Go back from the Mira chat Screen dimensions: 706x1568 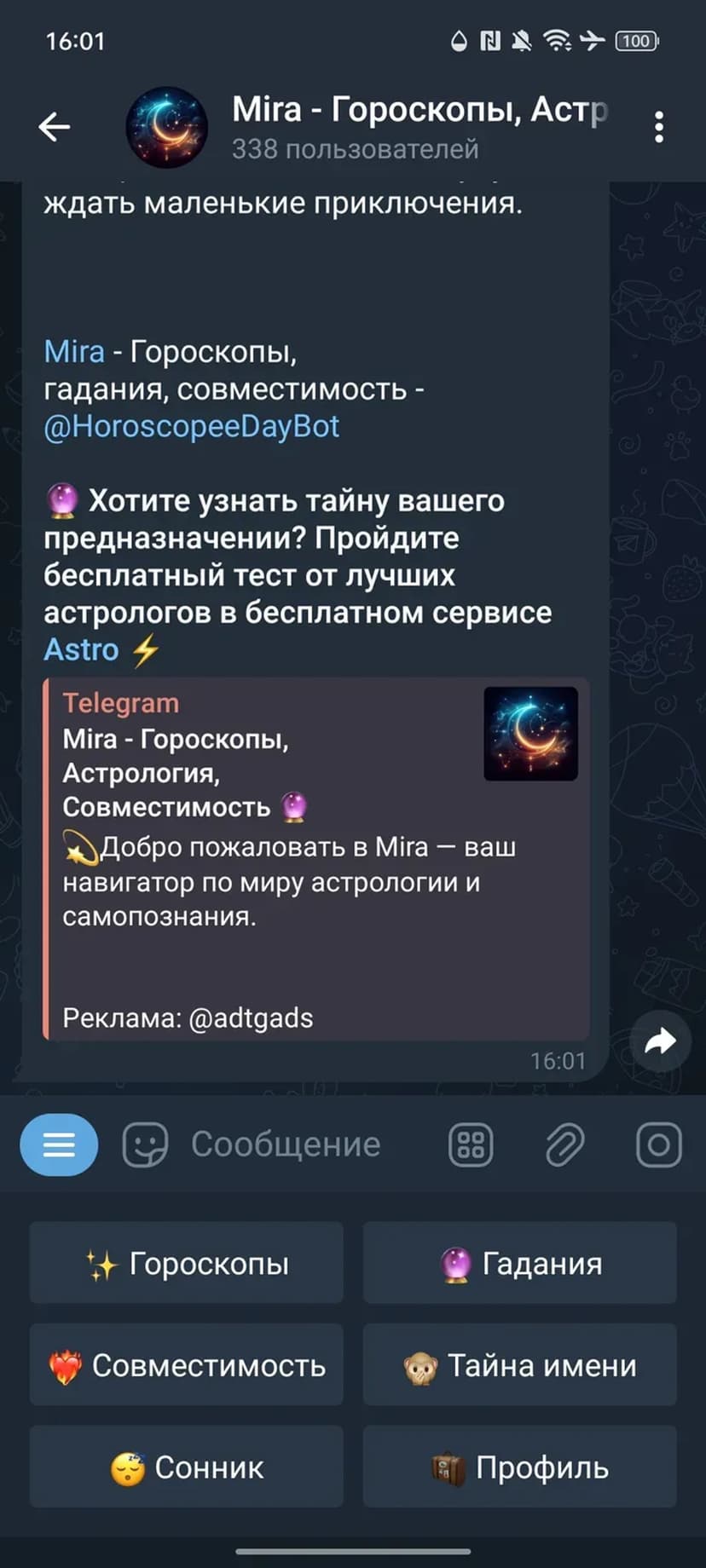click(x=54, y=128)
